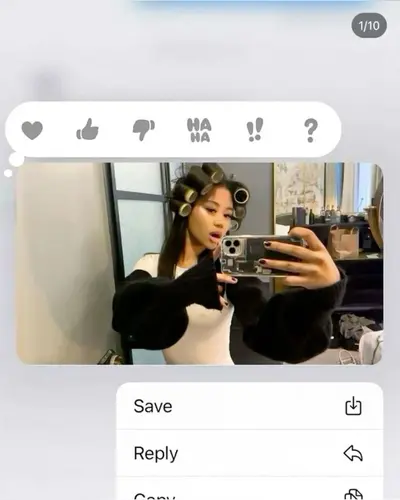React with the double exclamation tapback
This screenshot has width=400, height=500.
(255, 130)
